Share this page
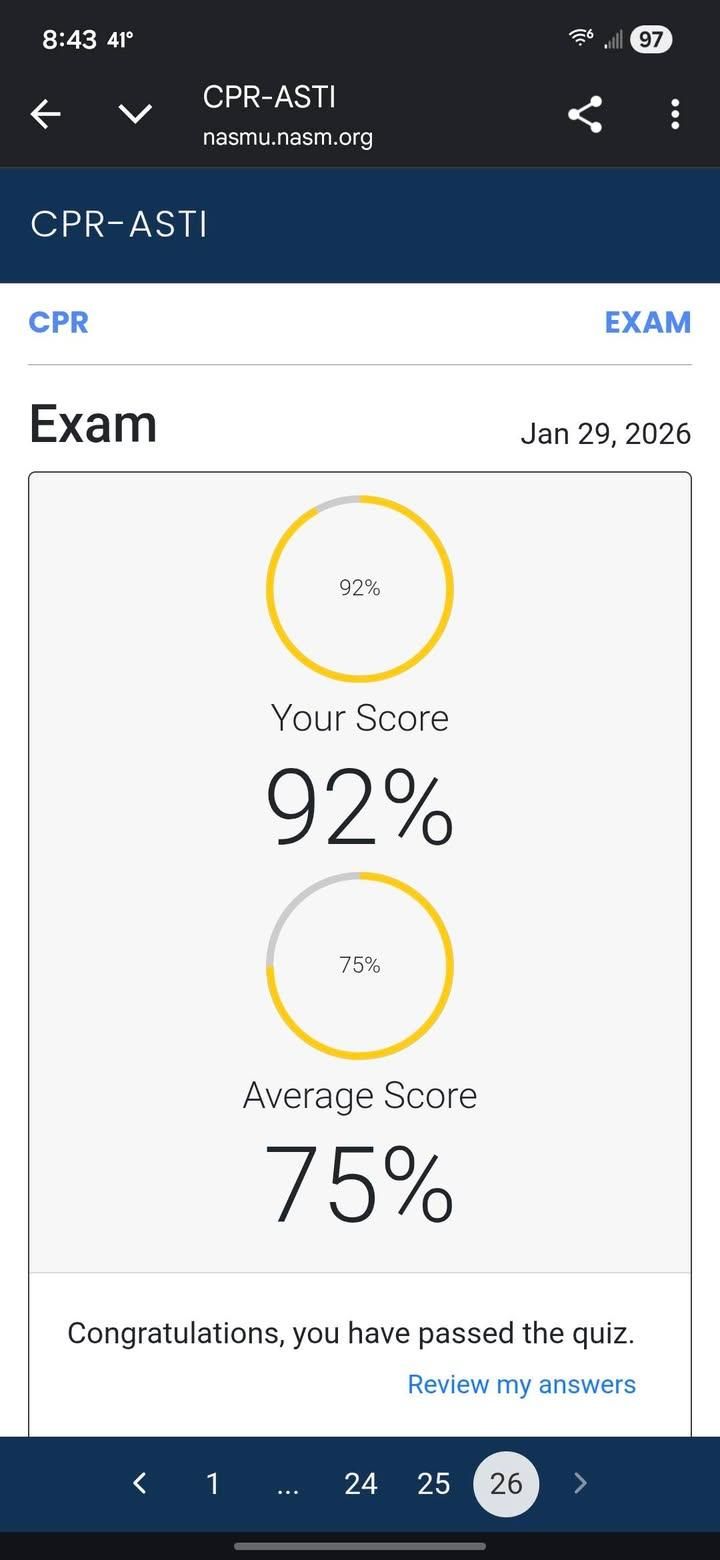 point(585,115)
